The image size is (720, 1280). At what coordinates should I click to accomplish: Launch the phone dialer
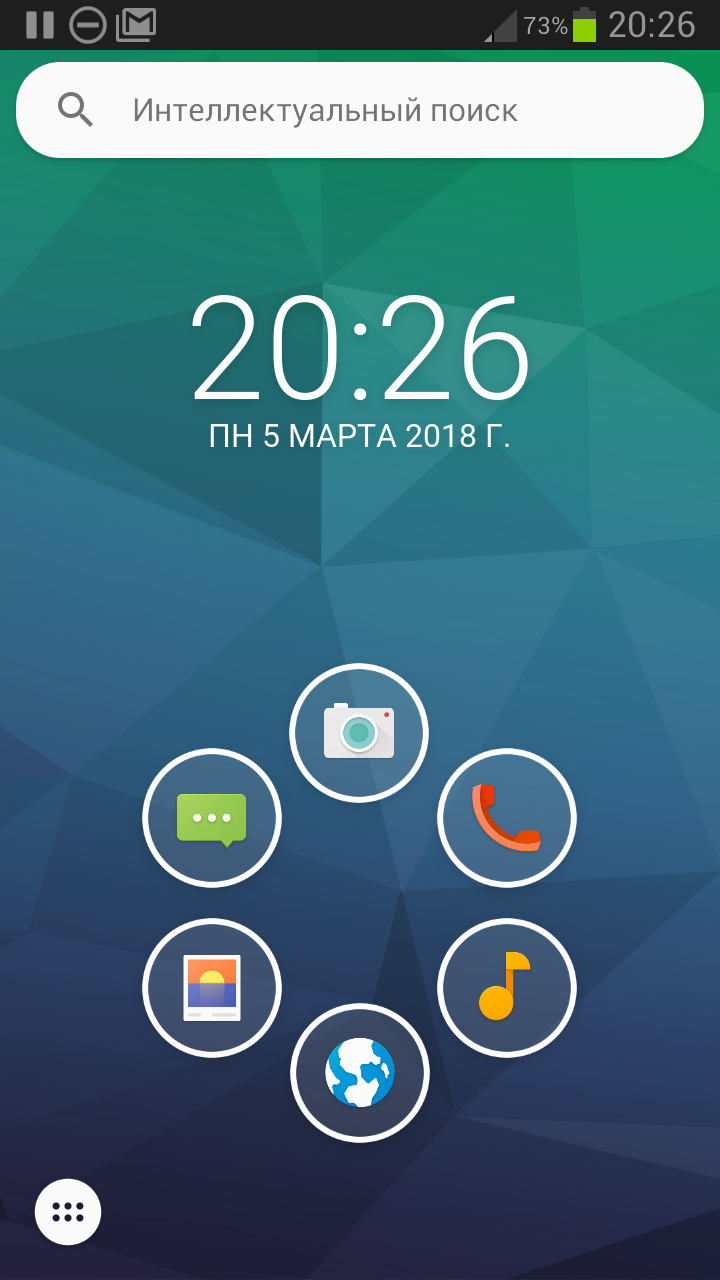pyautogui.click(x=507, y=817)
